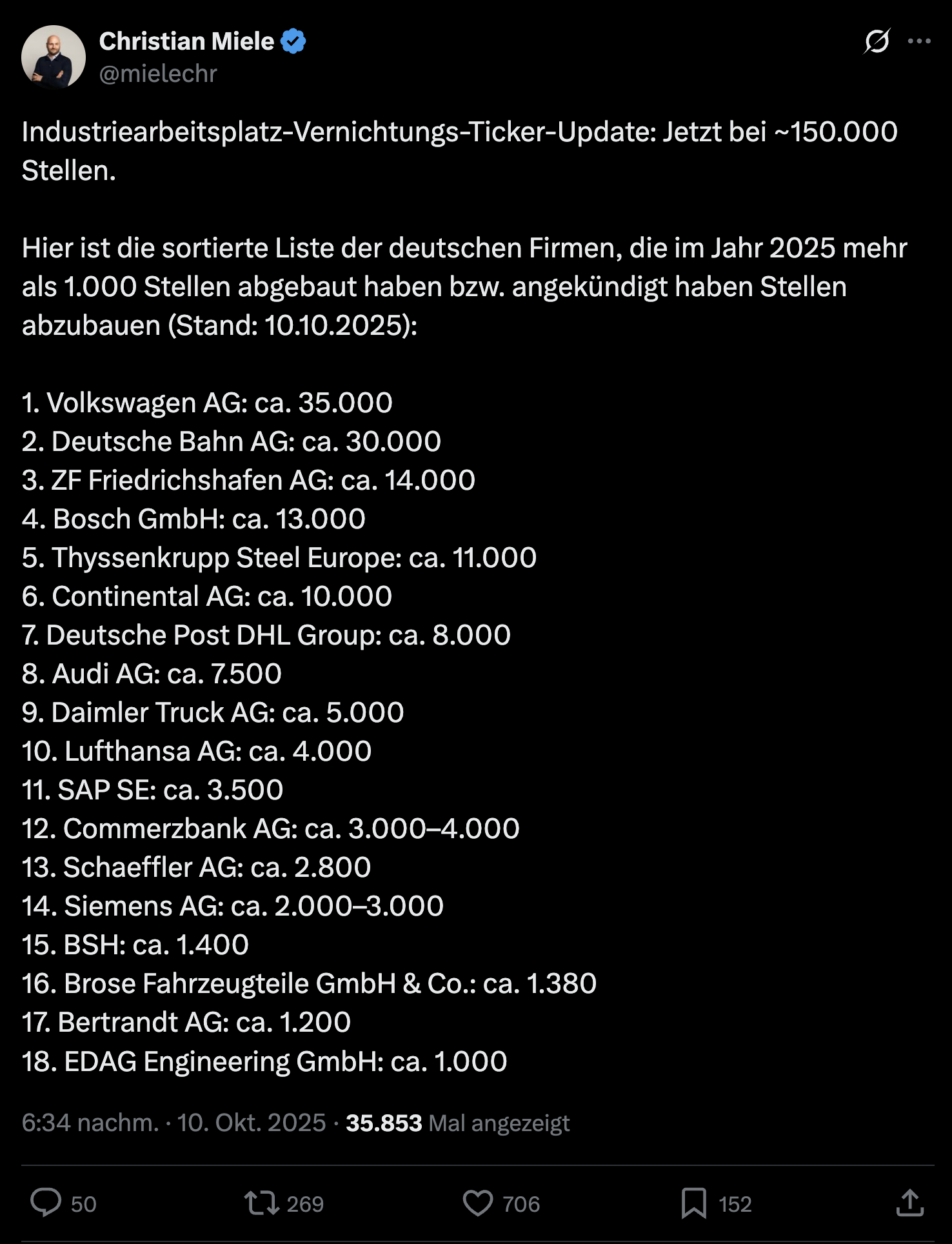
Task: Share the post via share icon
Action: pyautogui.click(x=910, y=1203)
